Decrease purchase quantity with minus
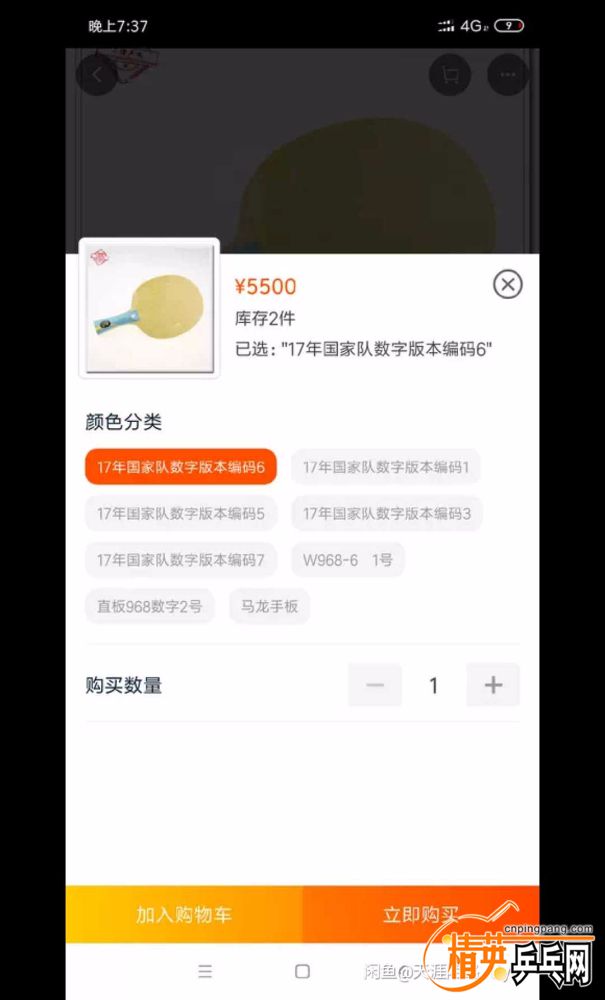Viewport: 605px width, 1000px height. 375,685
